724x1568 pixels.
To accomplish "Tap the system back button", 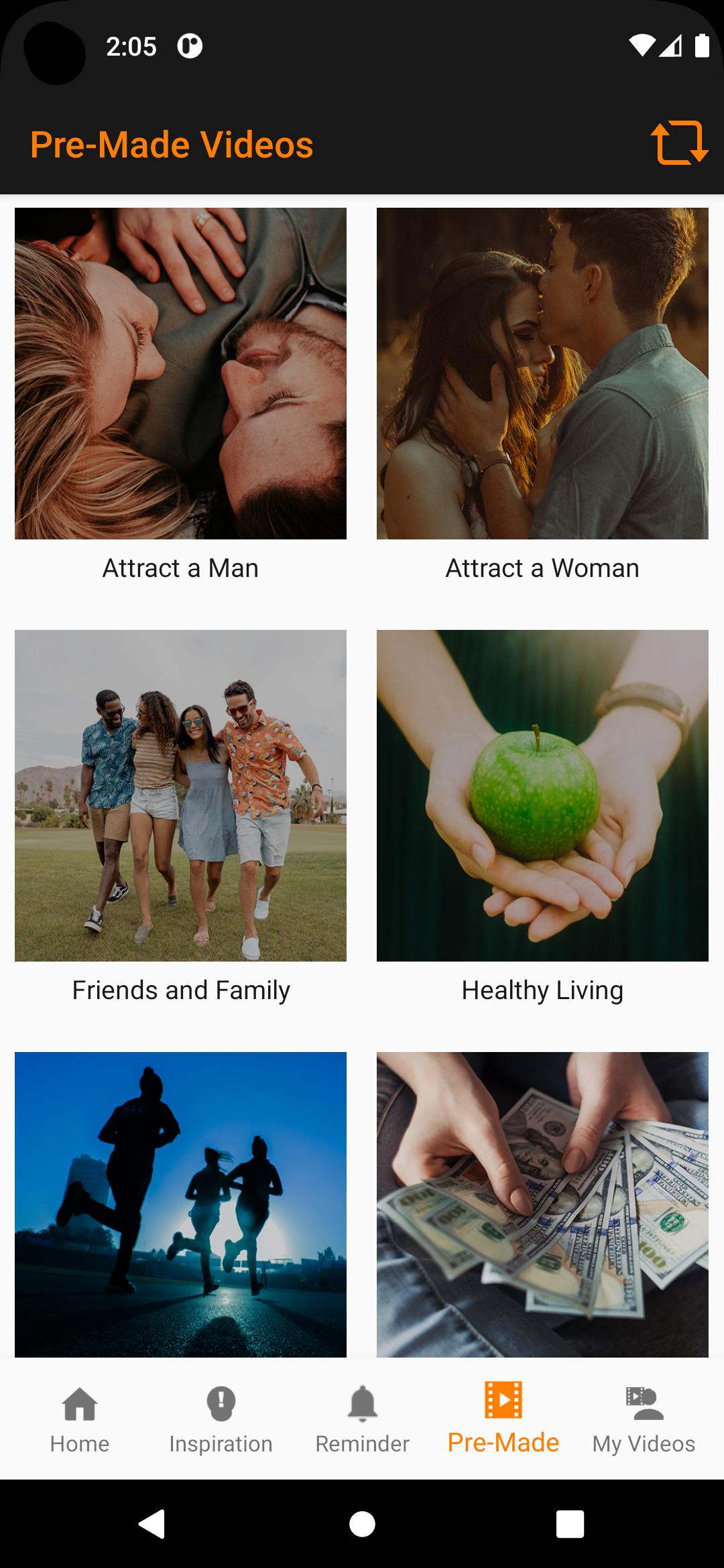I will click(x=153, y=1524).
